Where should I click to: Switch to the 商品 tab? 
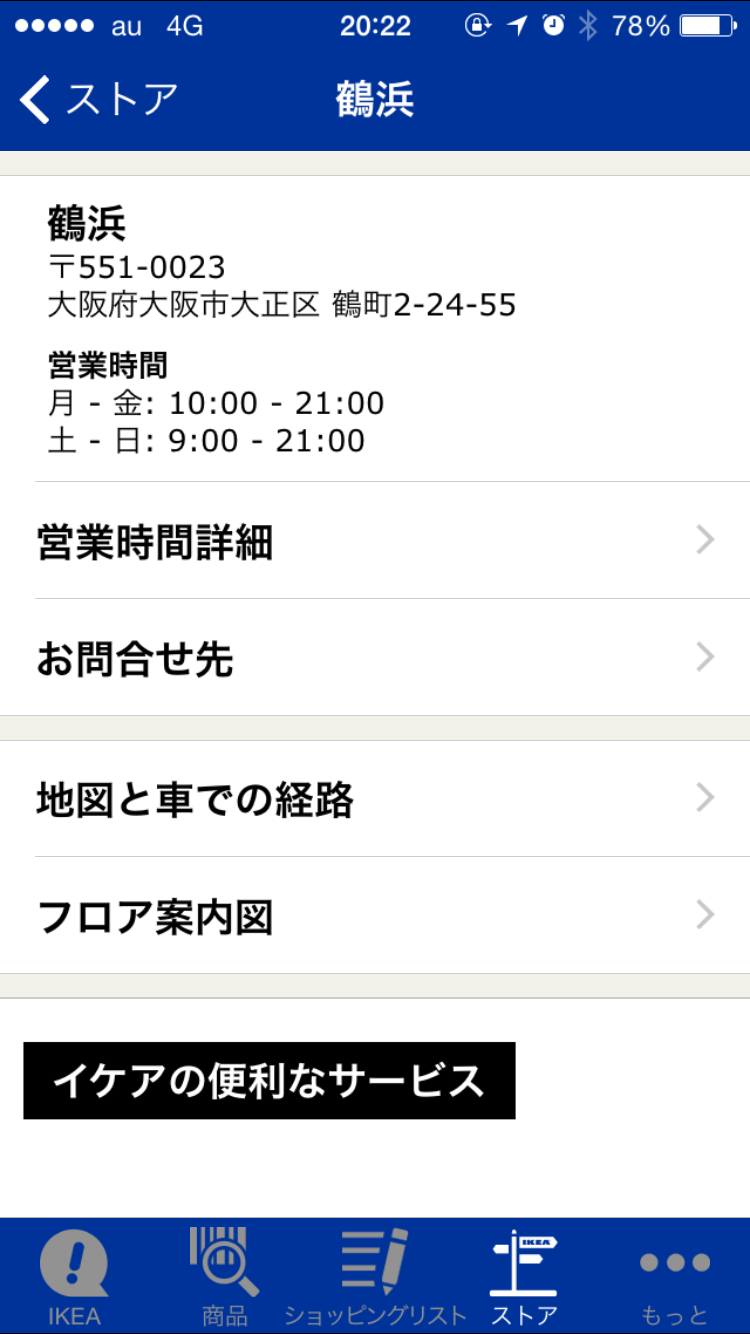tap(225, 1277)
